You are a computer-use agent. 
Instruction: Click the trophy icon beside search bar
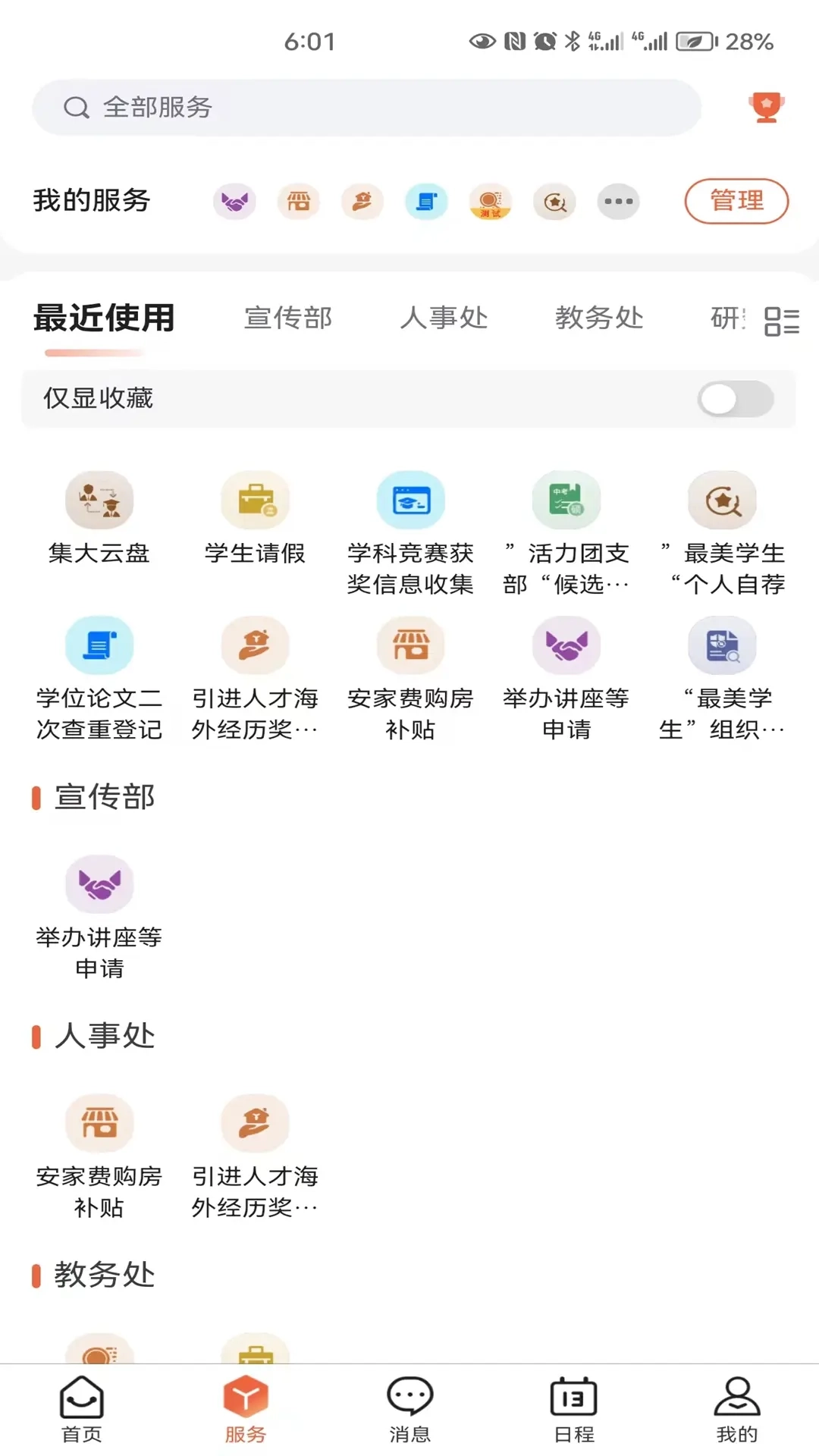click(766, 107)
